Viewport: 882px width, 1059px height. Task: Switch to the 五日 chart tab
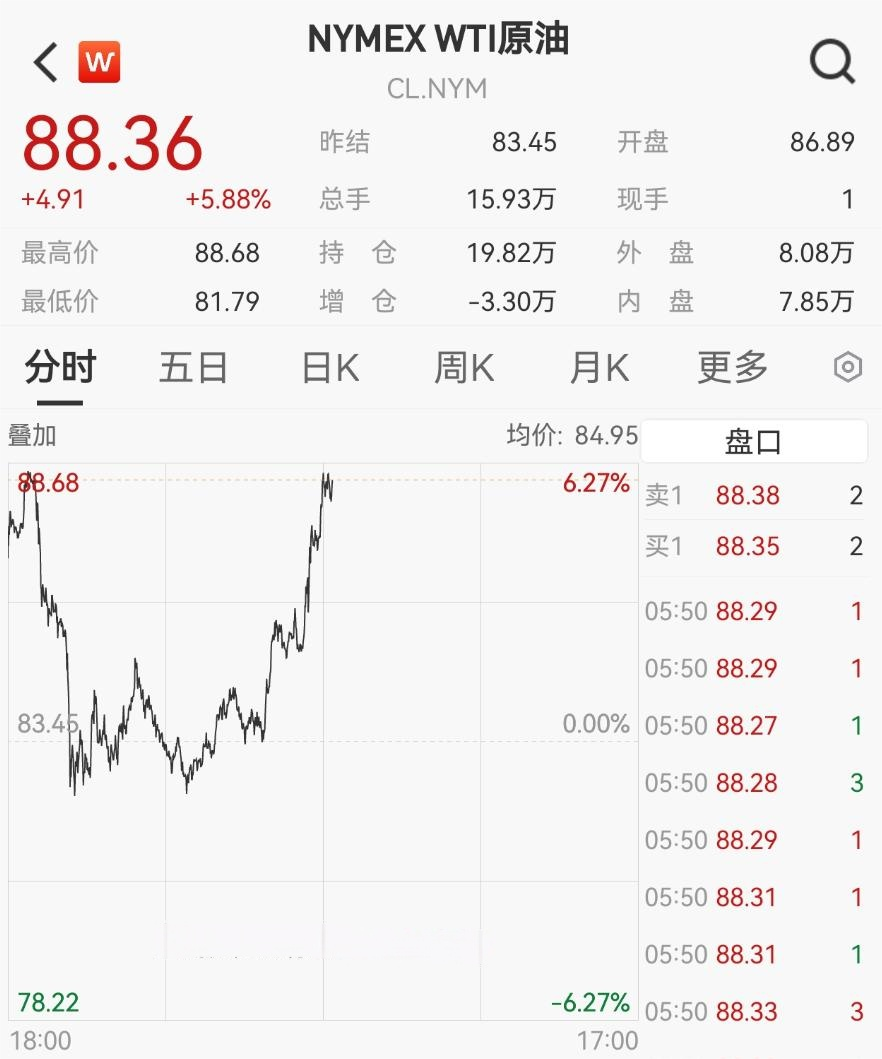tap(193, 367)
